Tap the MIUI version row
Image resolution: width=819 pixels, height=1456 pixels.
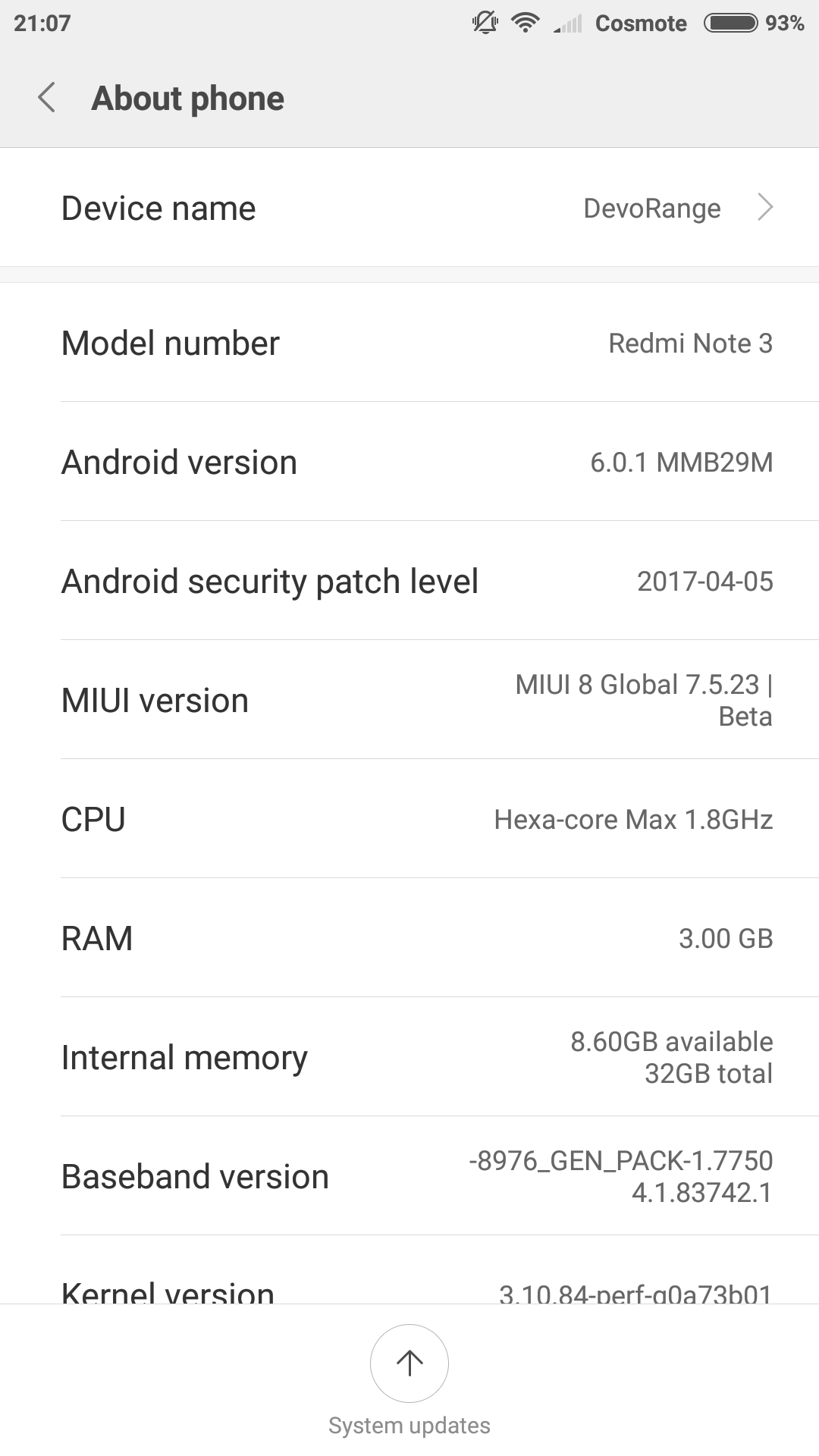[409, 700]
